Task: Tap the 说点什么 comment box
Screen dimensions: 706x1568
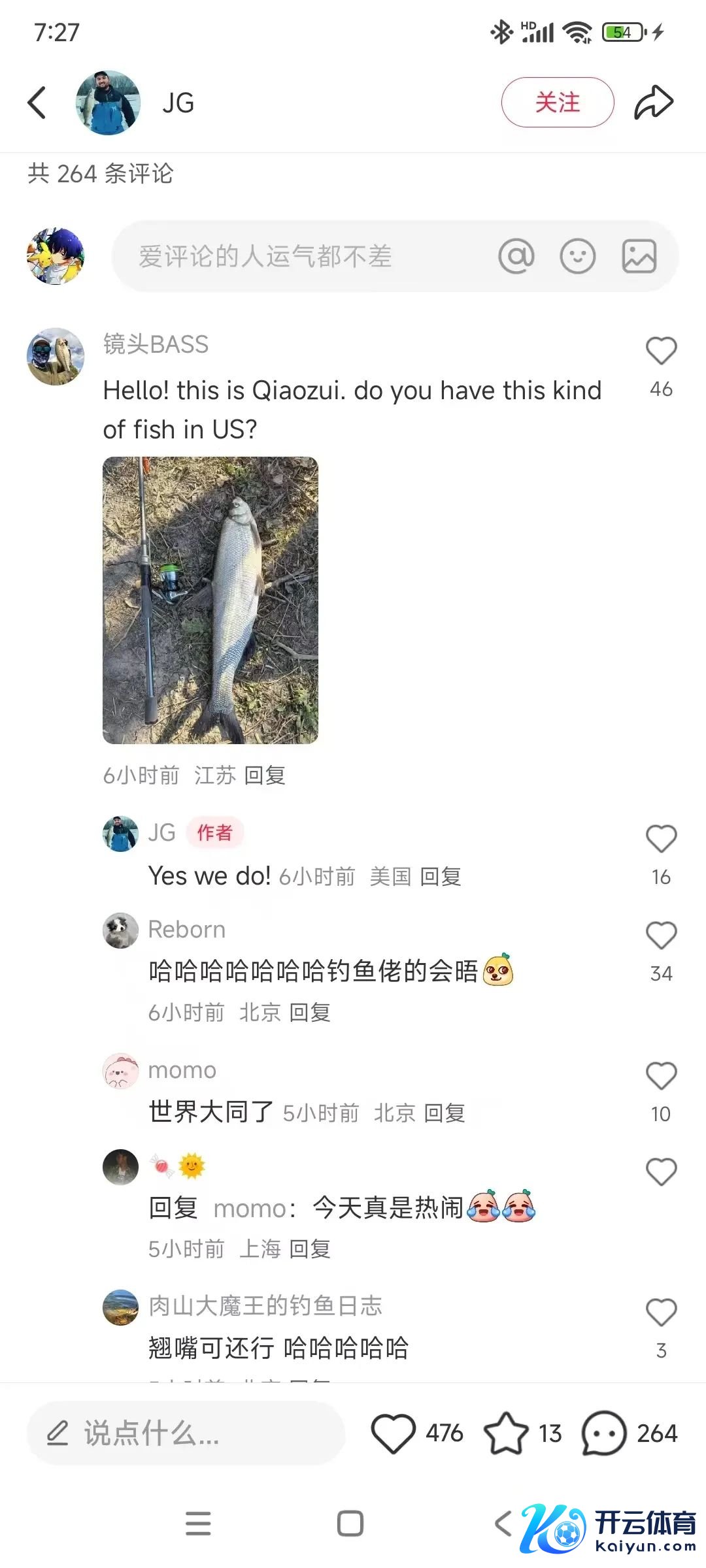Action: coord(186,1433)
